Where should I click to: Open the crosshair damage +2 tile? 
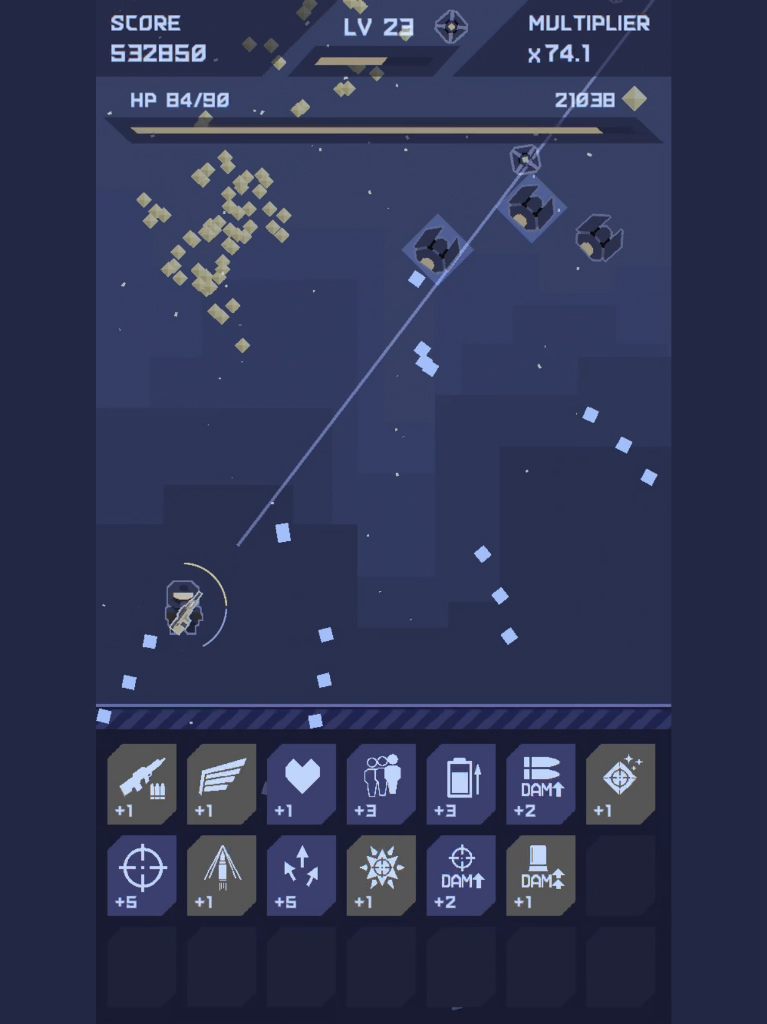461,875
